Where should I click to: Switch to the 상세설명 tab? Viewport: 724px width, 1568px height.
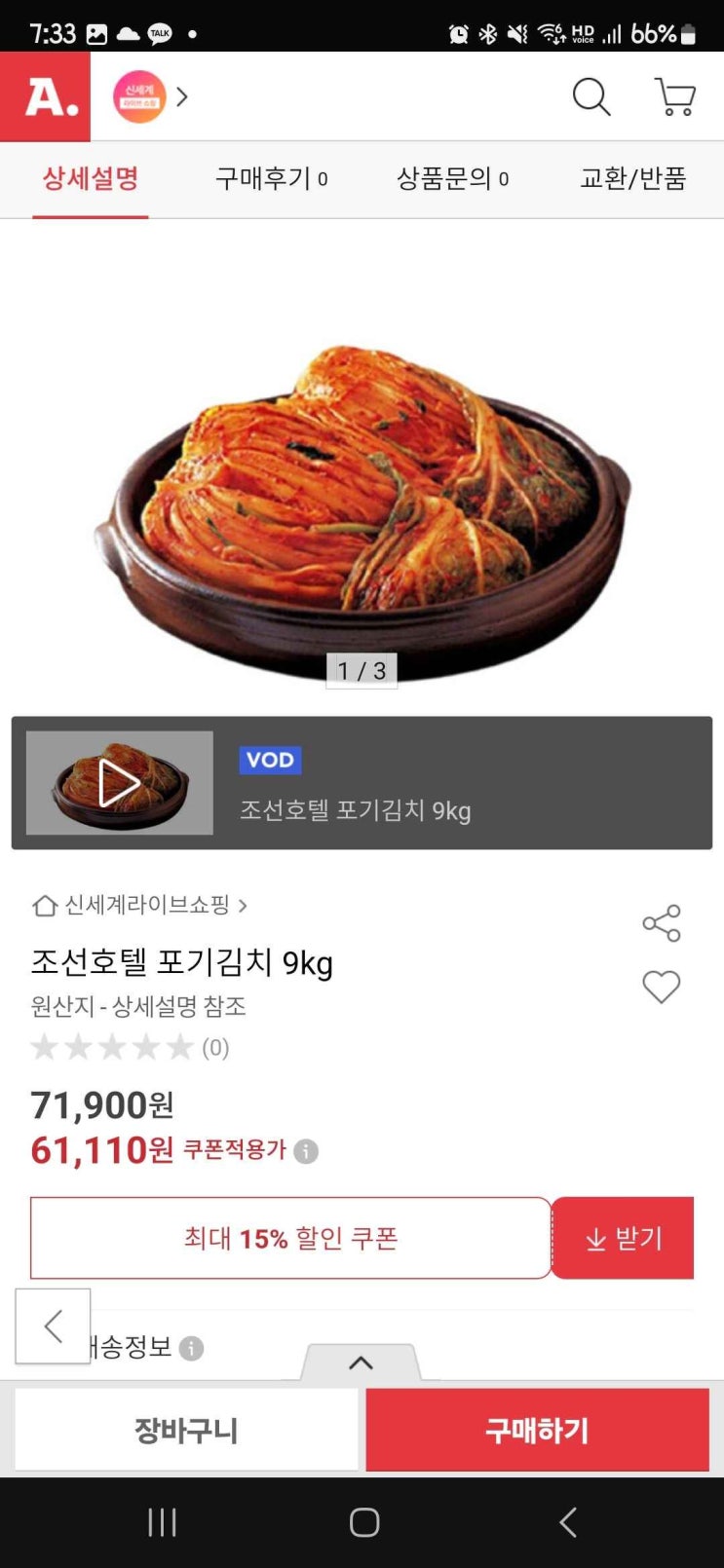91,179
